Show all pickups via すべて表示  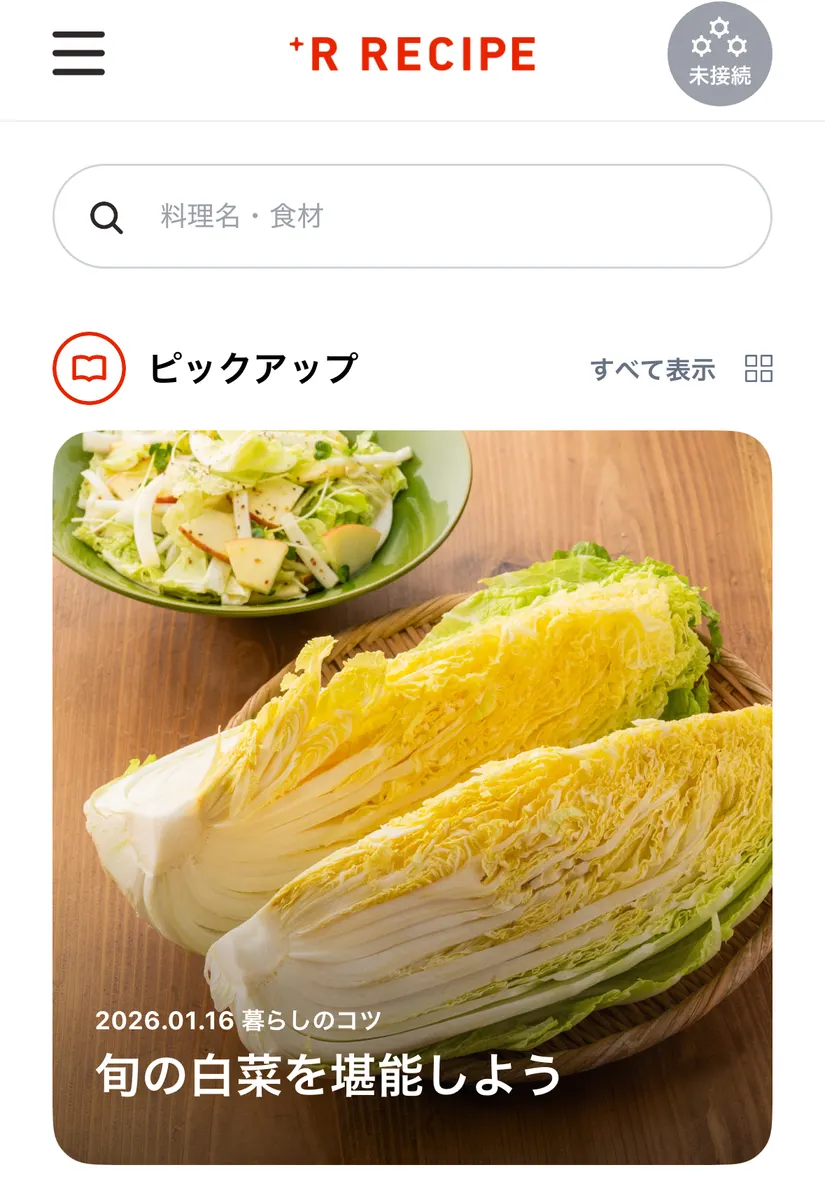[653, 369]
